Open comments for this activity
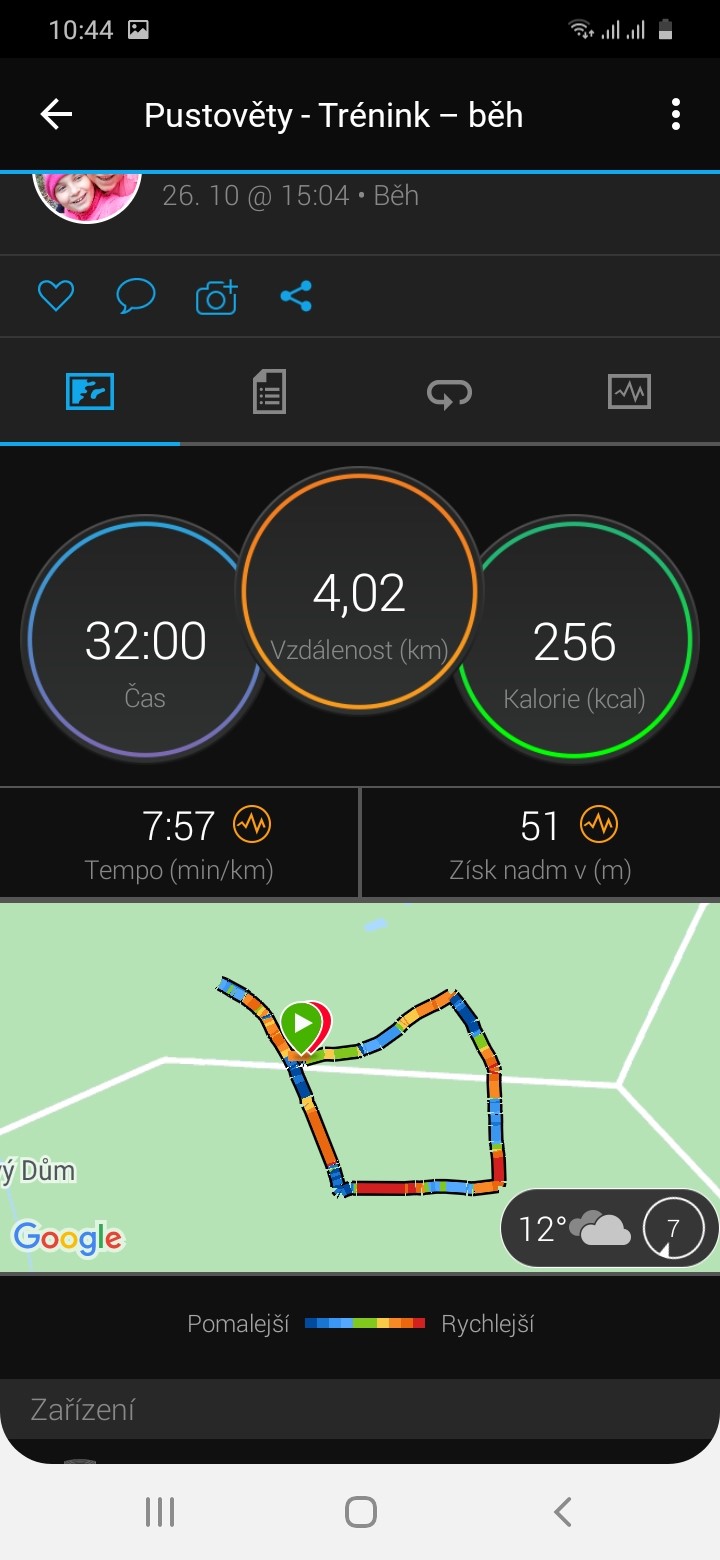 [x=136, y=296]
